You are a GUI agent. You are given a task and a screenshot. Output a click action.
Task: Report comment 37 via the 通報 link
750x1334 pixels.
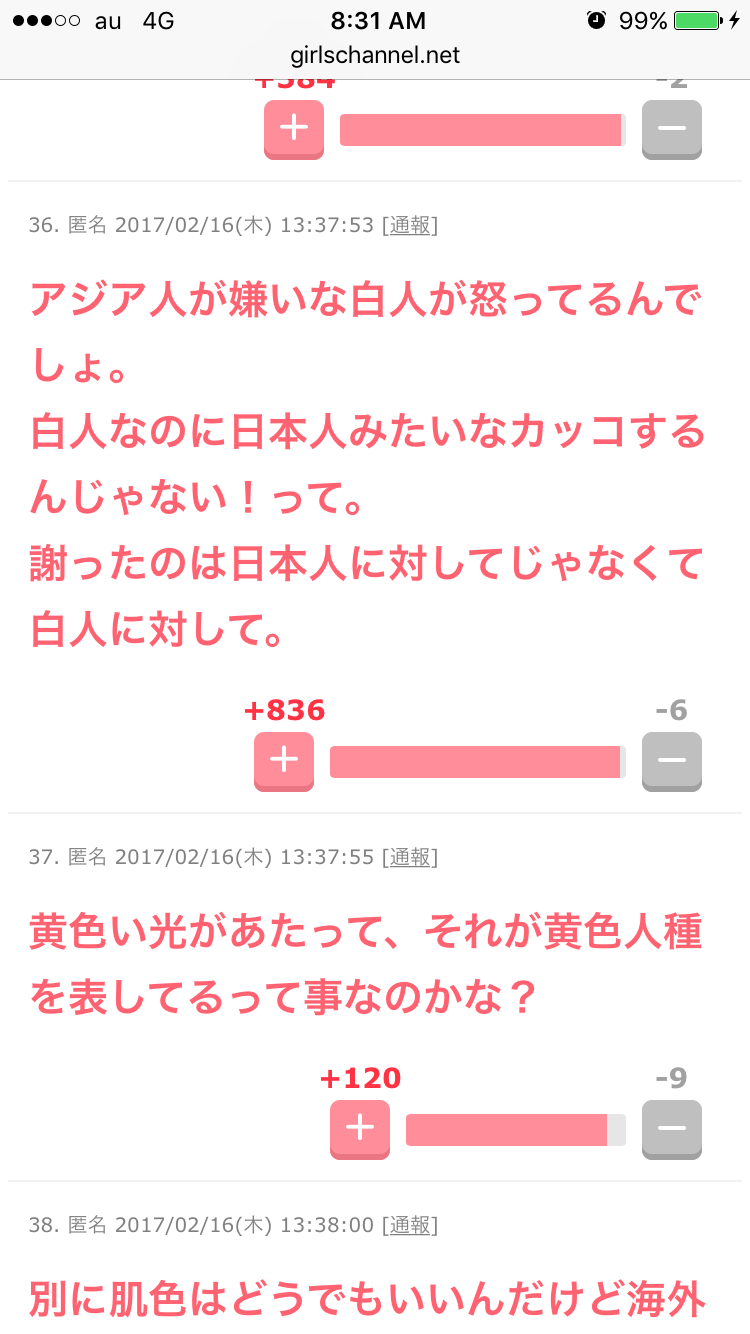click(x=410, y=857)
